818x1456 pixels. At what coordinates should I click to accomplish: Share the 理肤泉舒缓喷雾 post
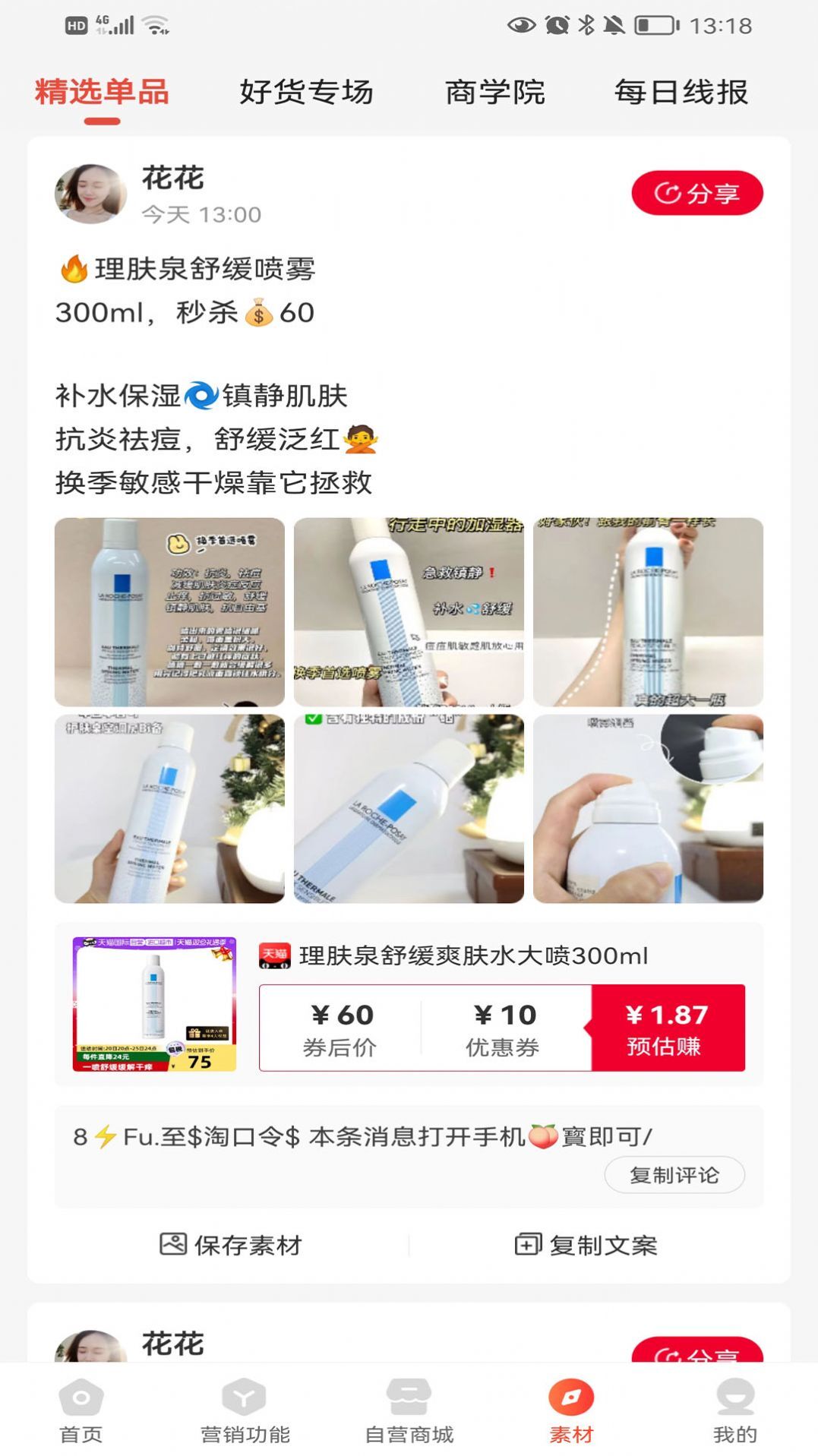pyautogui.click(x=696, y=193)
